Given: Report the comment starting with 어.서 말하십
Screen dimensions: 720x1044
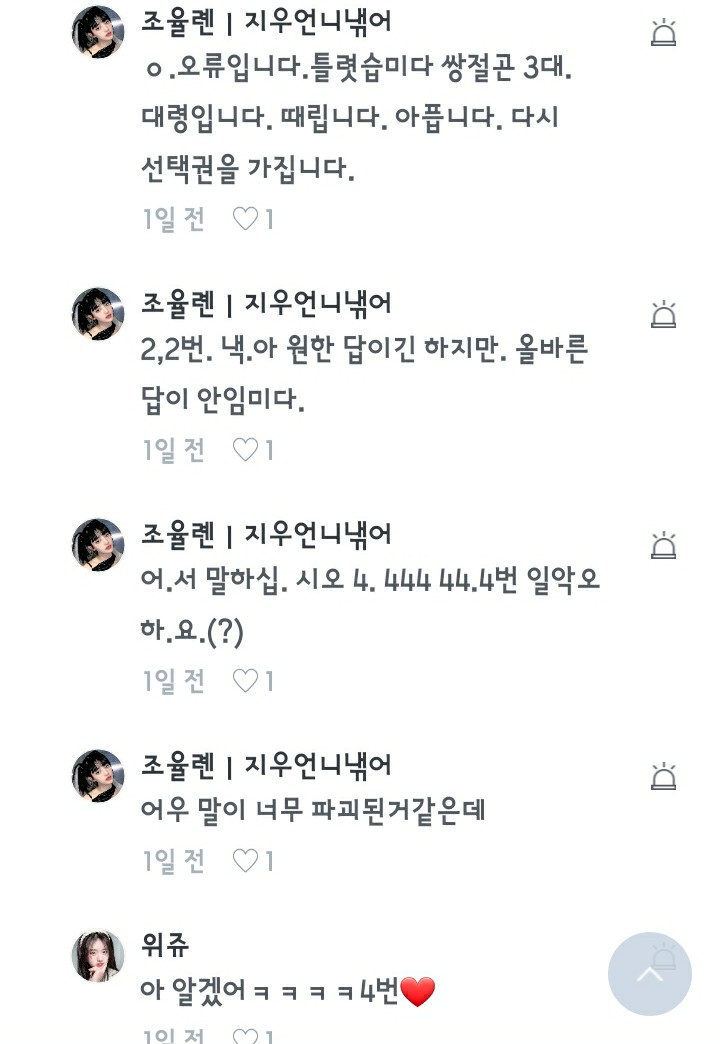Looking at the screenshot, I should (x=664, y=546).
